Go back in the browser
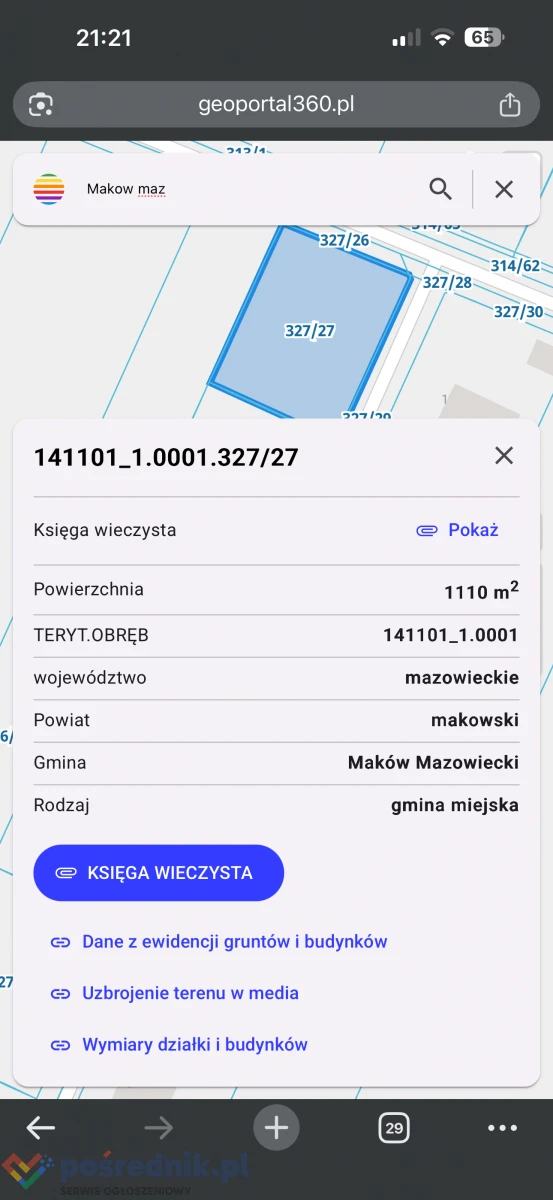 tap(41, 1128)
